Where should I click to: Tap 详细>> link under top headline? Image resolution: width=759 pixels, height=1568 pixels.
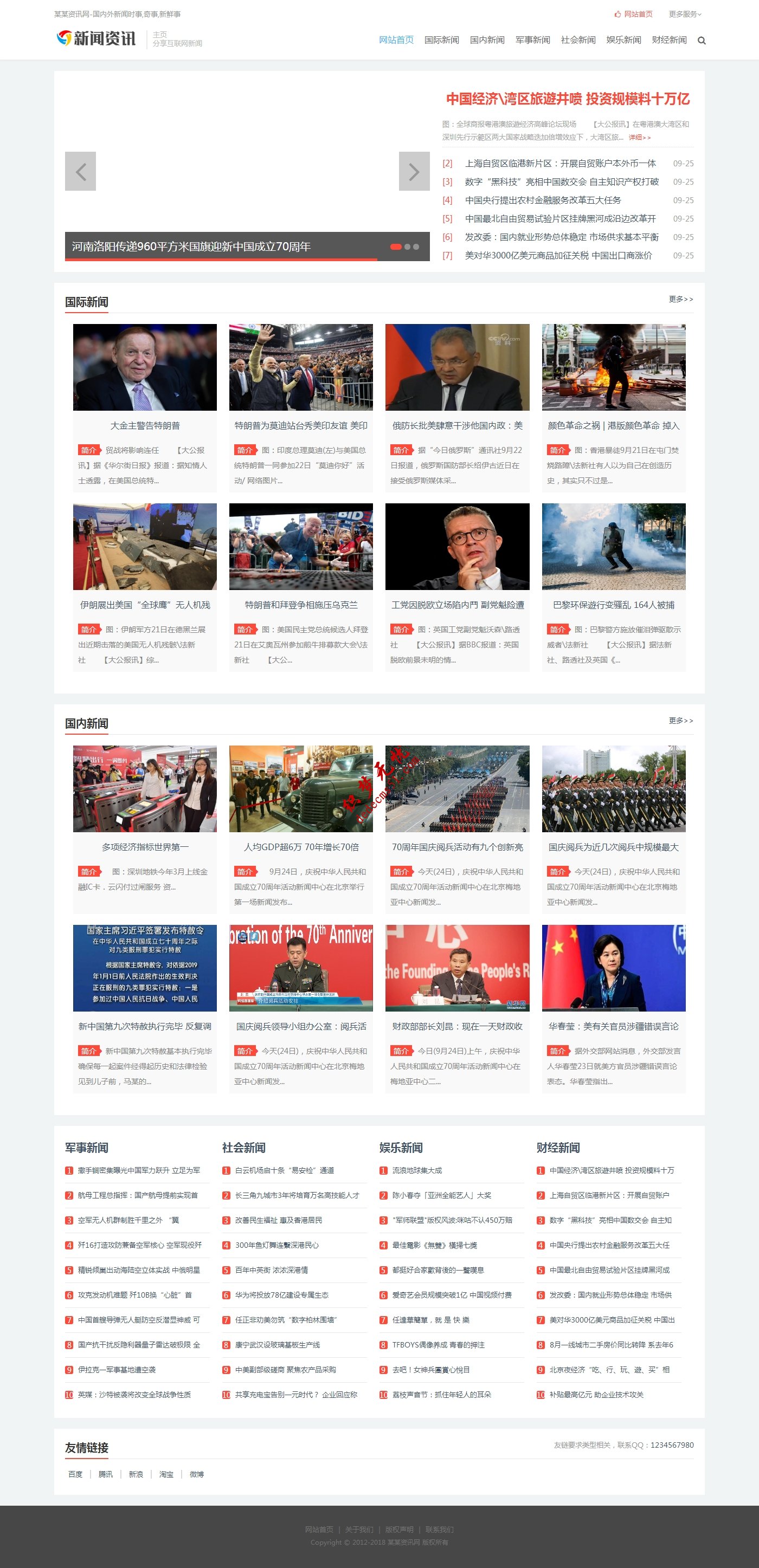639,138
